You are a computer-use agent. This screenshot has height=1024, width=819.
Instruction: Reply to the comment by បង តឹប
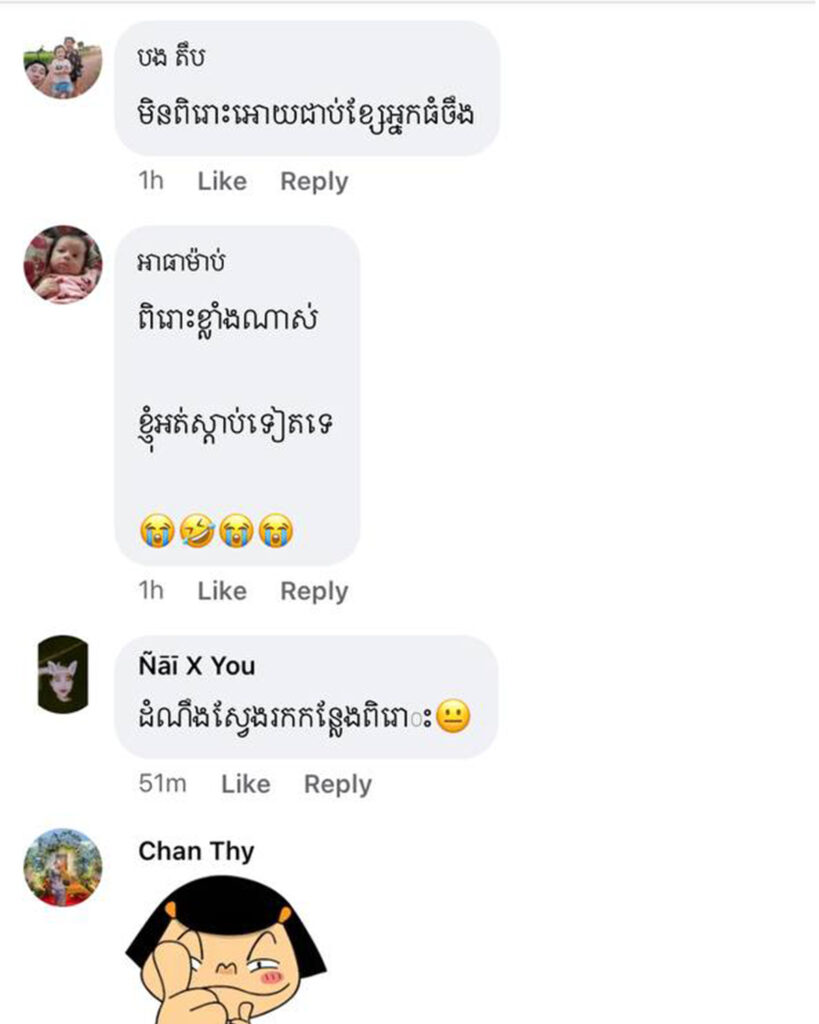point(314,182)
